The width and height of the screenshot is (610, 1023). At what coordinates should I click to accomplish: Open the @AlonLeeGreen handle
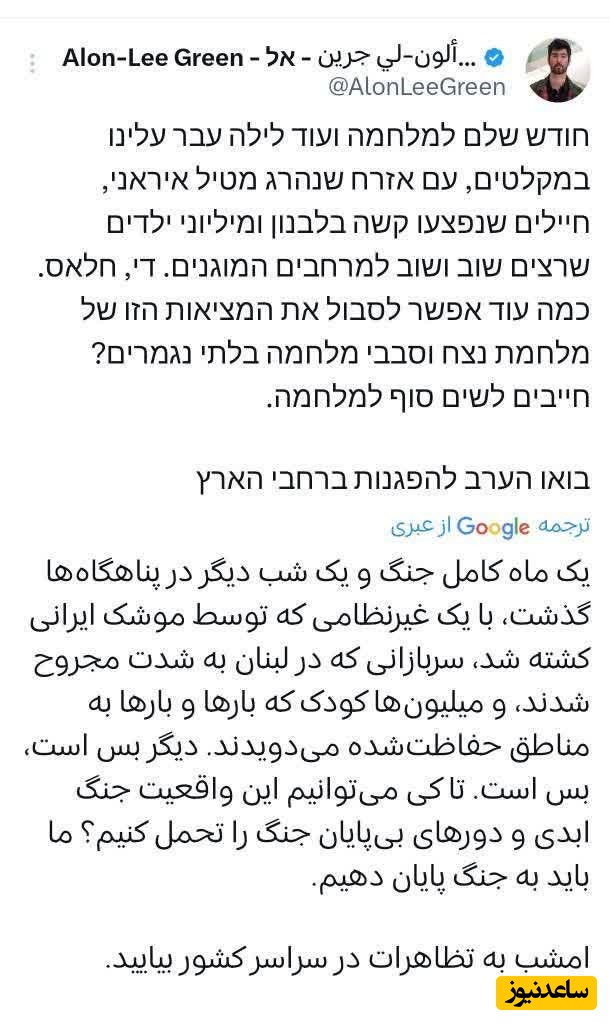[416, 87]
